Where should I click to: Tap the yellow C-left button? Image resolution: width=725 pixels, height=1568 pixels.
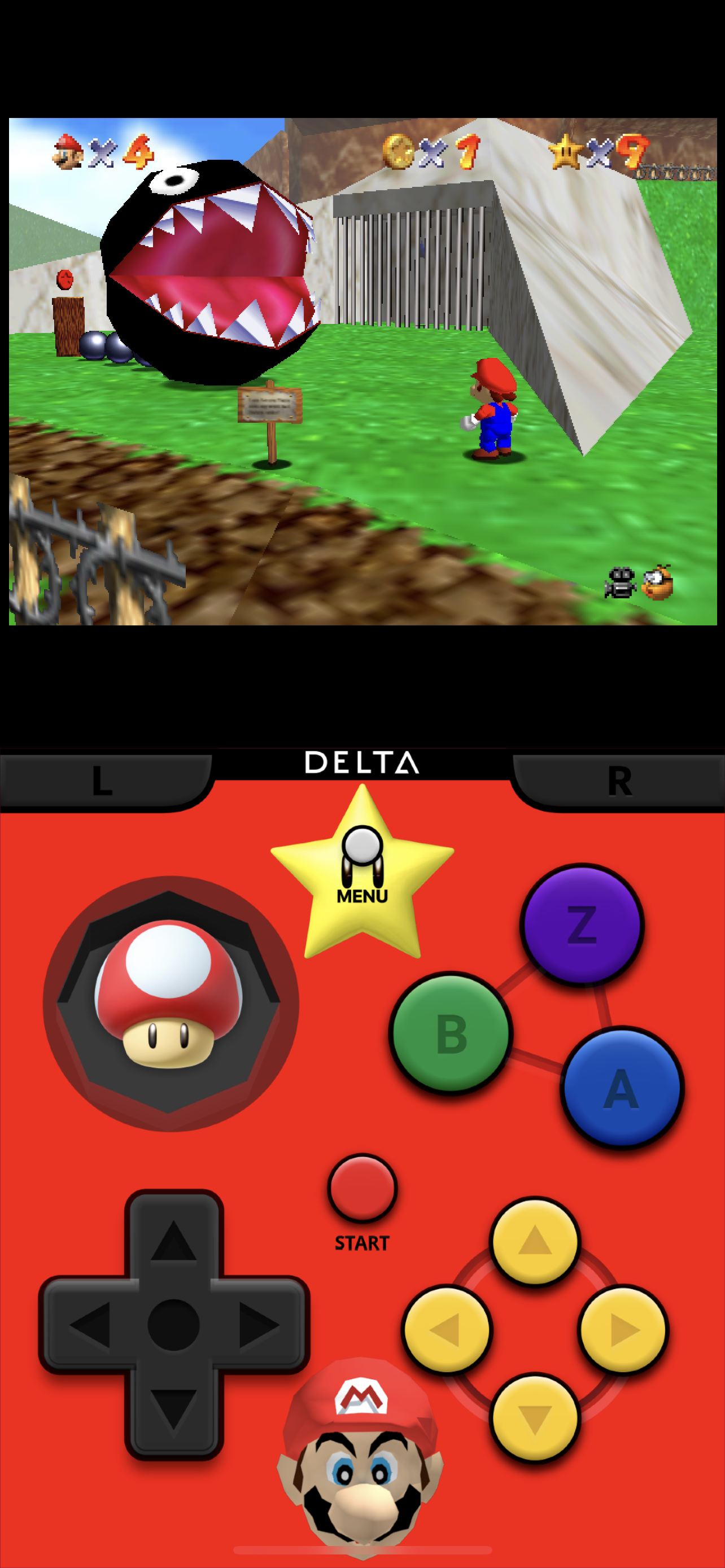click(447, 1330)
